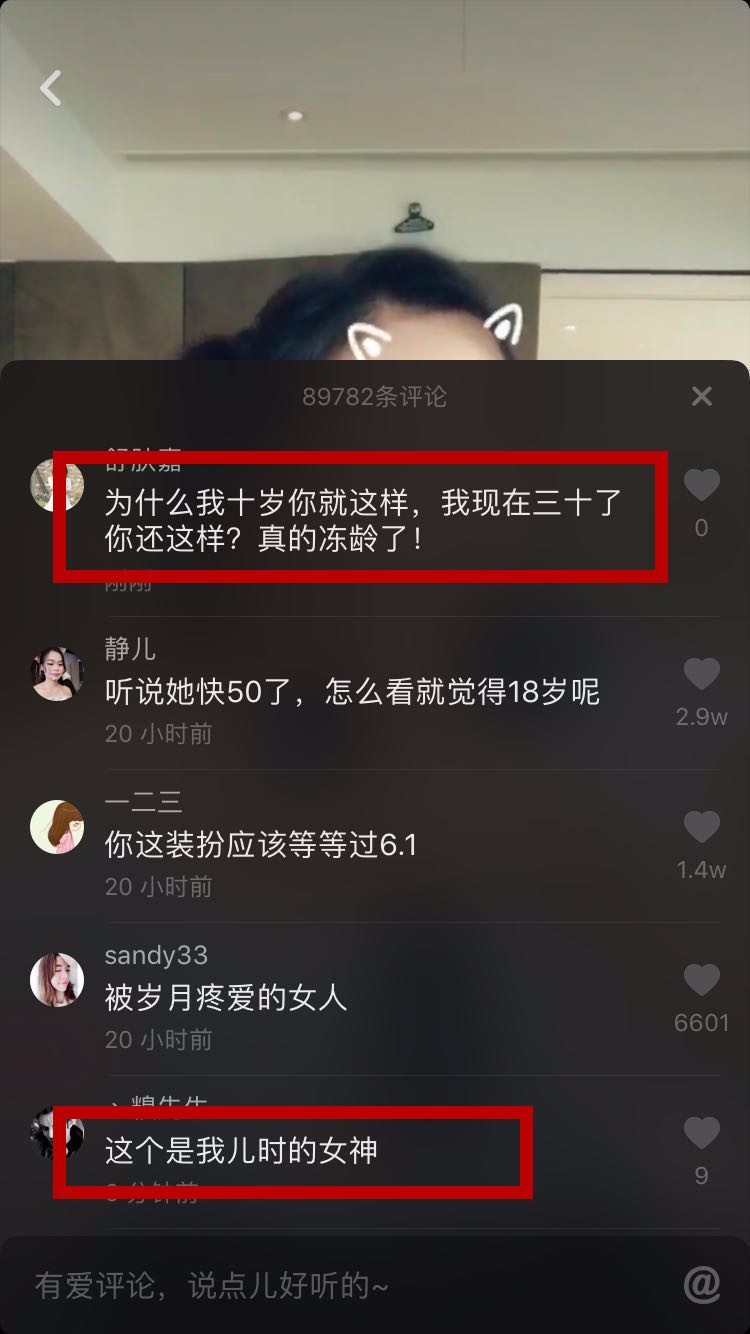Open 静儿's profile avatar
Screen dimensions: 750x1334
pos(57,674)
